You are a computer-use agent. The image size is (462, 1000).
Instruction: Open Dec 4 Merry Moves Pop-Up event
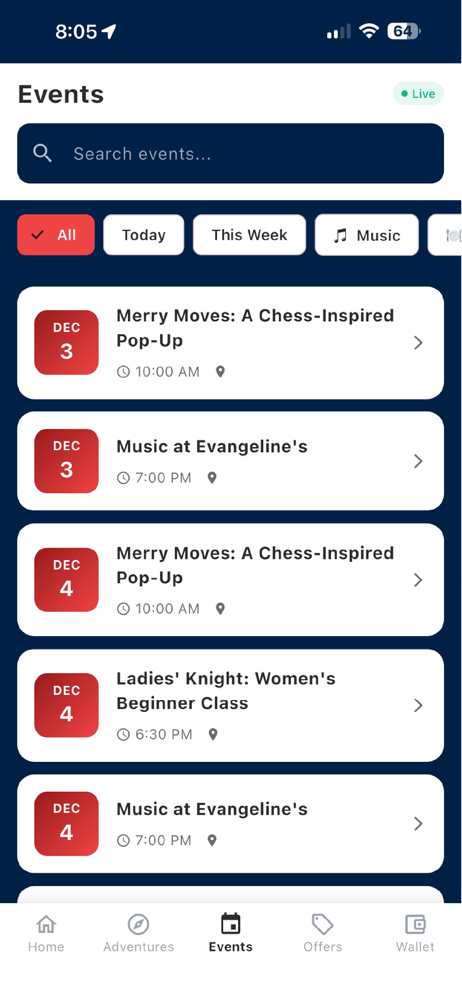point(230,580)
